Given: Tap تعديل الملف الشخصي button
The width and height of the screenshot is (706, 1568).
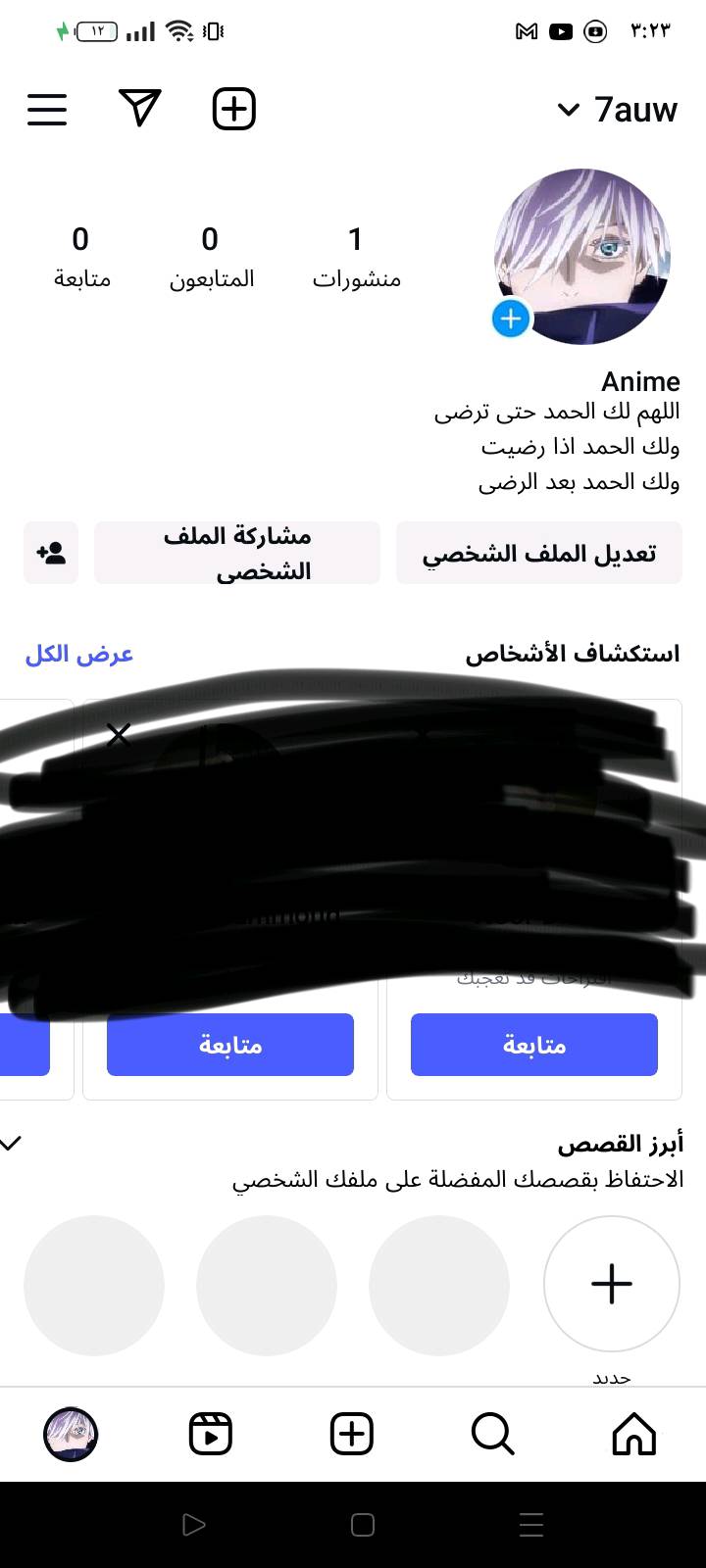Looking at the screenshot, I should [538, 554].
